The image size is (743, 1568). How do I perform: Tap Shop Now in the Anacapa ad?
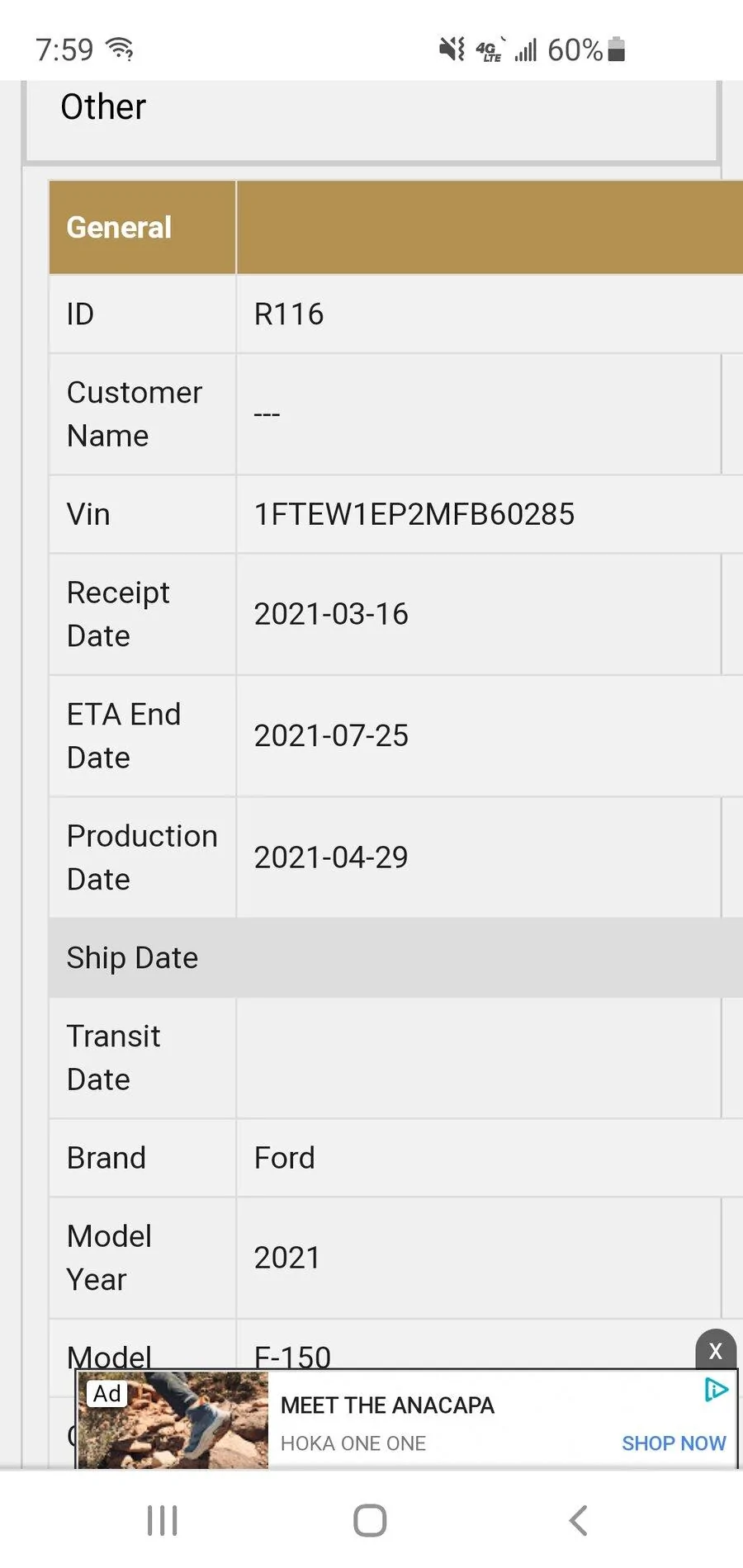pos(673,1443)
